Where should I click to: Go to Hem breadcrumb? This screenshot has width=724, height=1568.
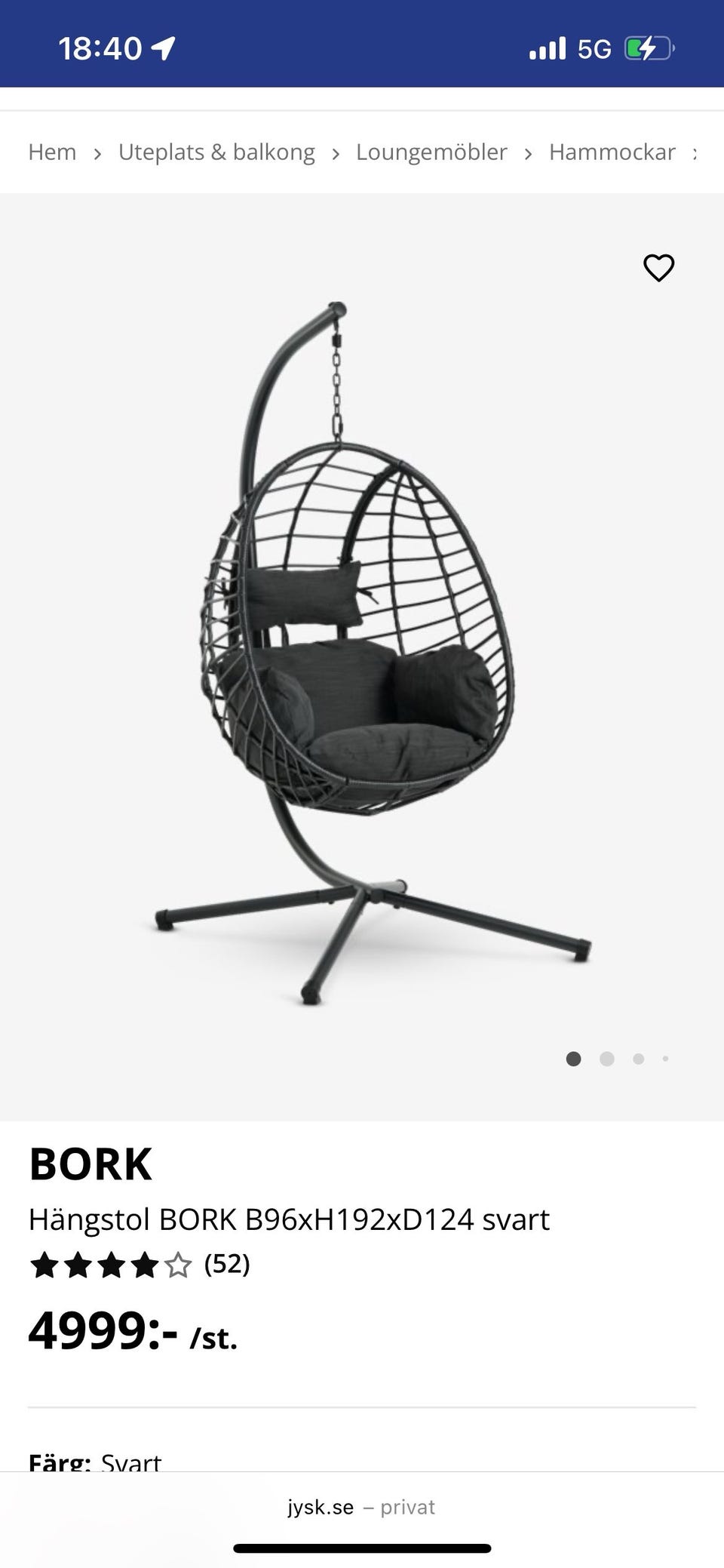52,152
